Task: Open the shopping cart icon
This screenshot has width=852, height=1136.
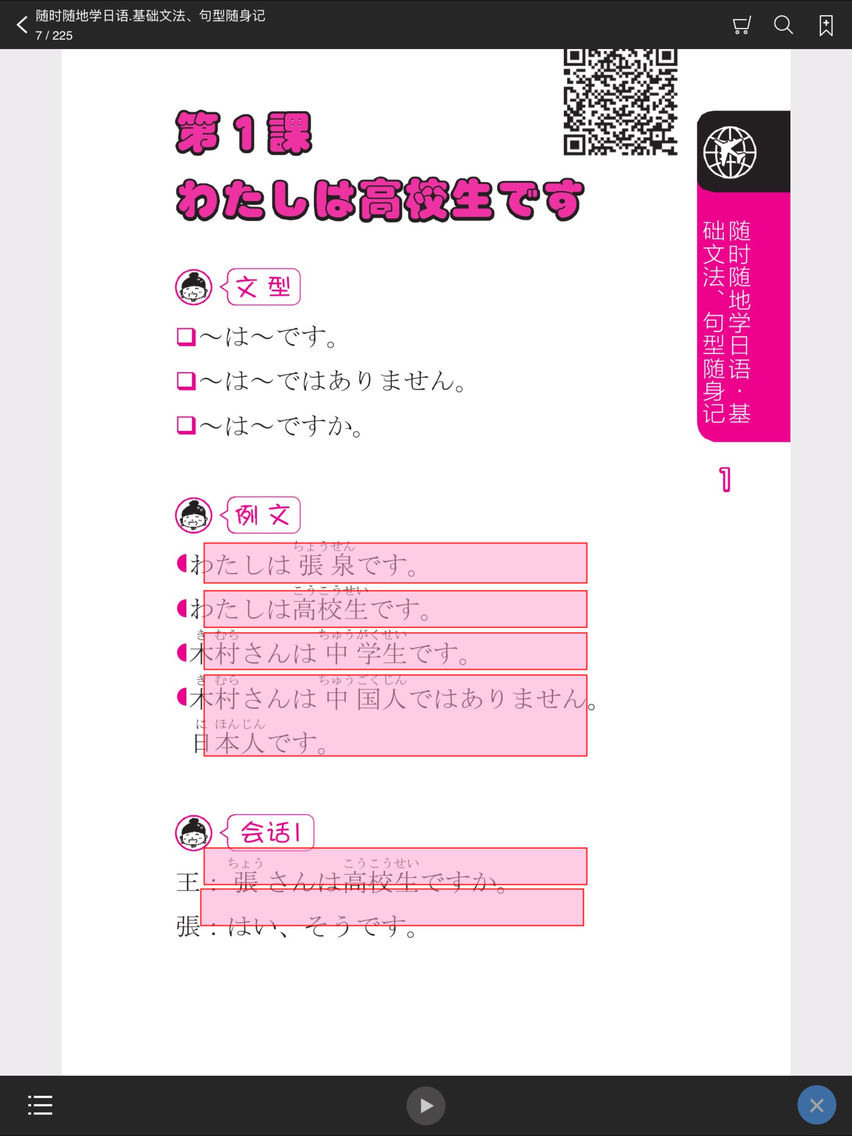Action: pyautogui.click(x=741, y=24)
